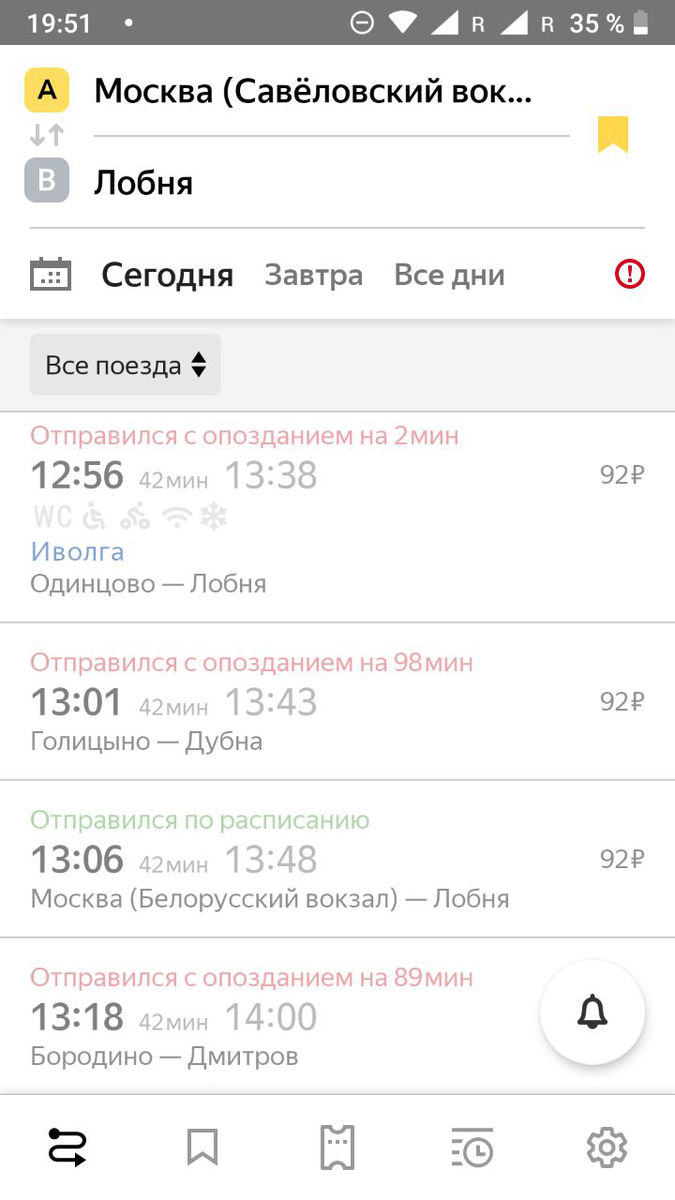Open the favorites bookmark tab in bottom bar
The width and height of the screenshot is (675, 1200).
202,1147
